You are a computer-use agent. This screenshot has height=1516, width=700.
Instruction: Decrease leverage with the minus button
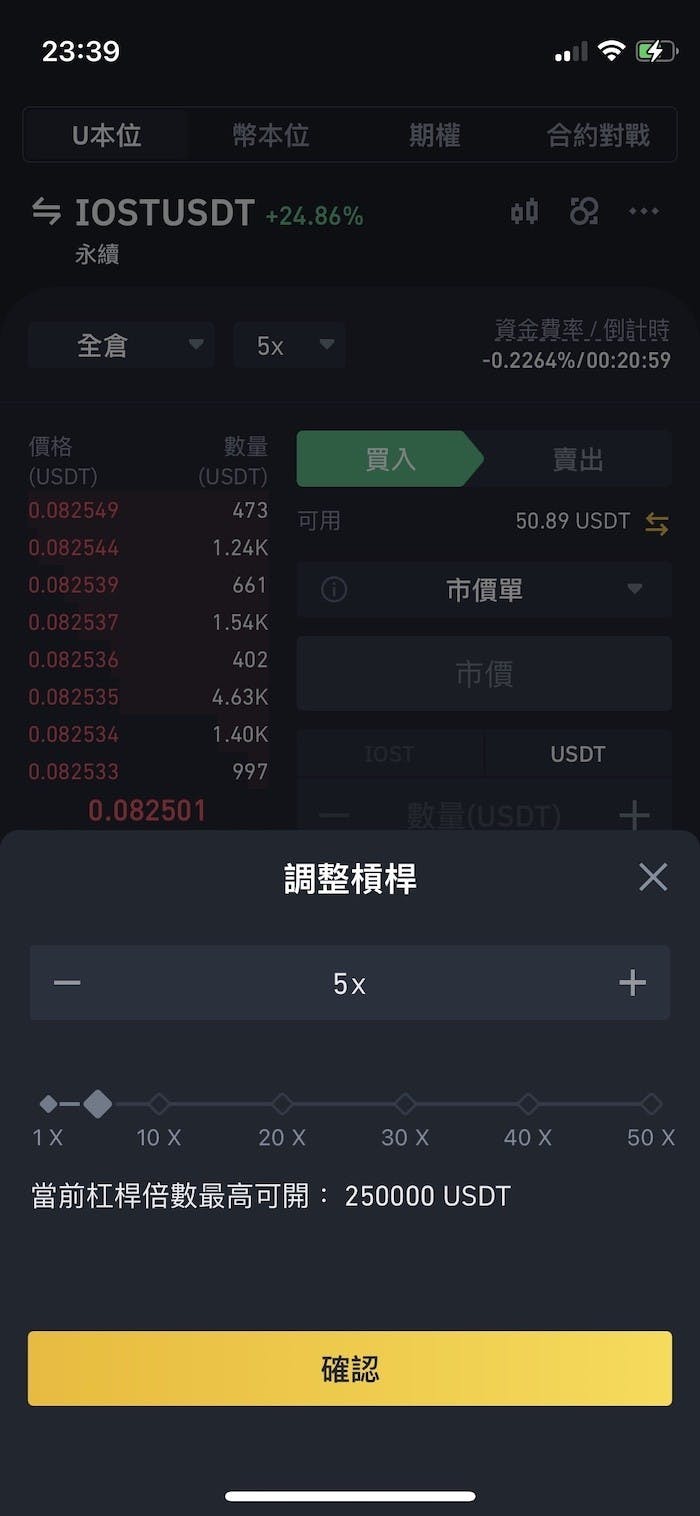(x=67, y=983)
